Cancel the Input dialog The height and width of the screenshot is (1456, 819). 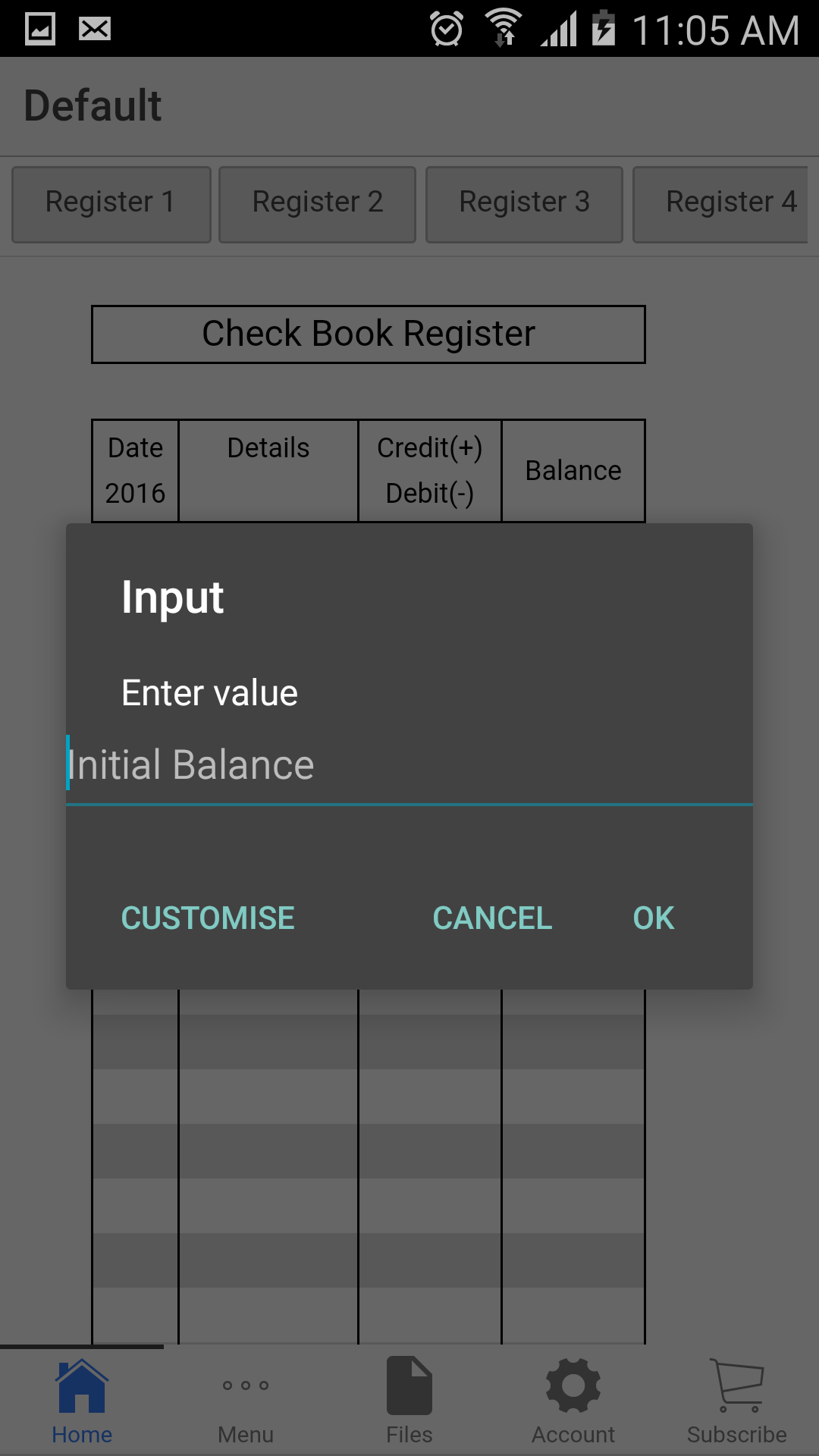coord(492,918)
